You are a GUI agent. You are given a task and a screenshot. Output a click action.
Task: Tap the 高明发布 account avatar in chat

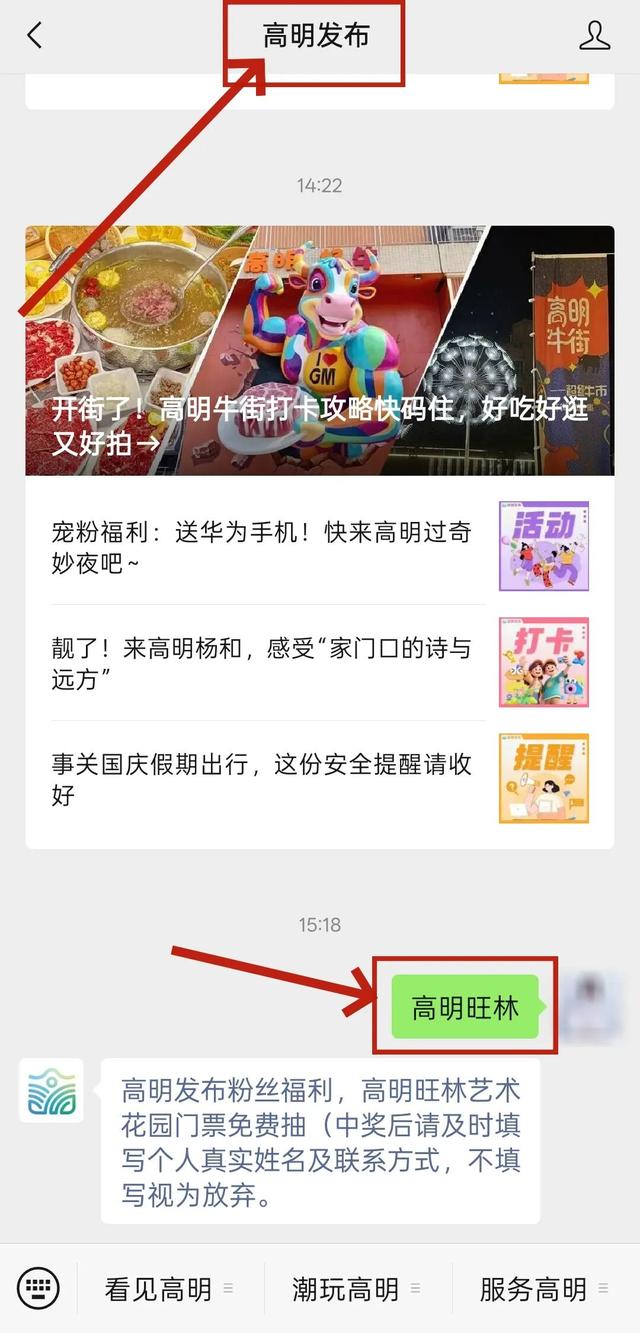click(x=52, y=1090)
